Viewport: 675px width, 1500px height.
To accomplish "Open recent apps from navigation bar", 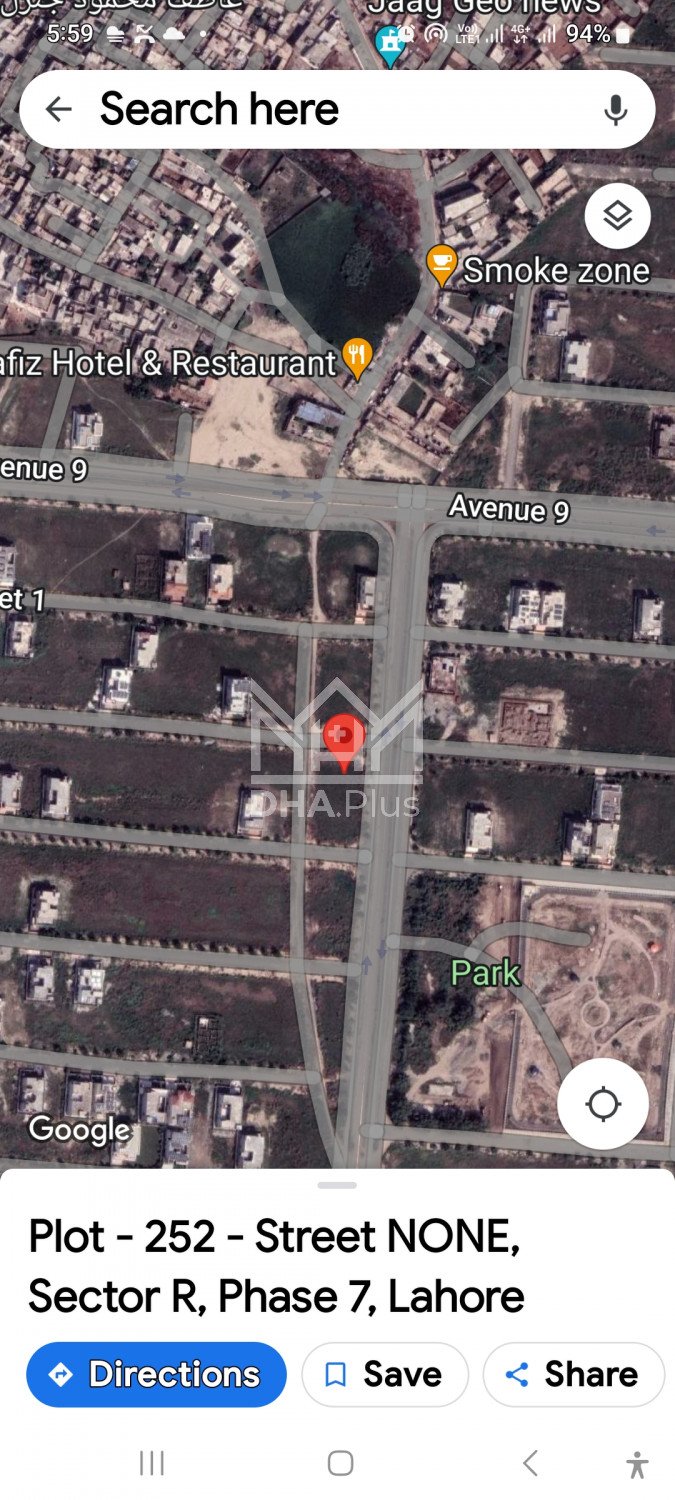I will pos(152,1464).
